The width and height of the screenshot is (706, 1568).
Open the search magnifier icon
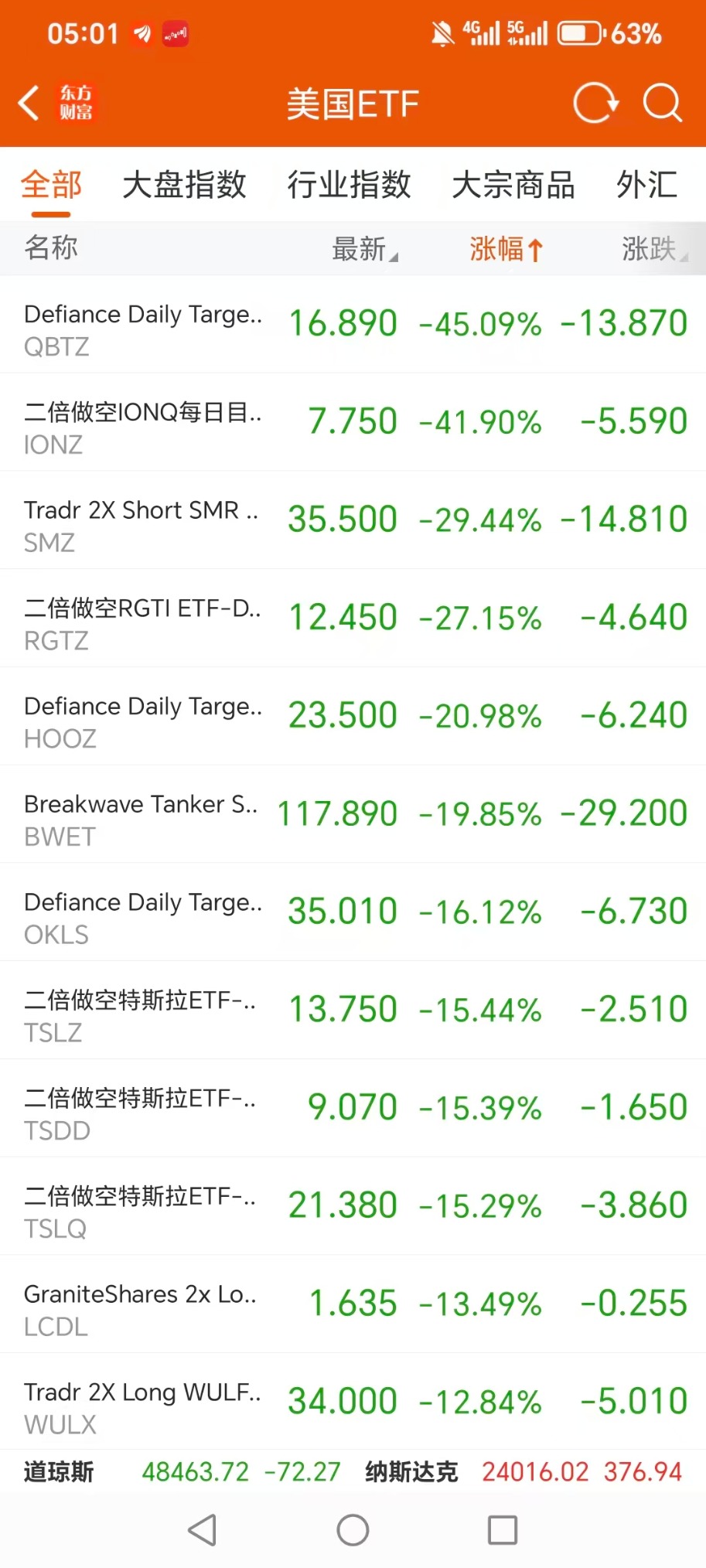[662, 103]
